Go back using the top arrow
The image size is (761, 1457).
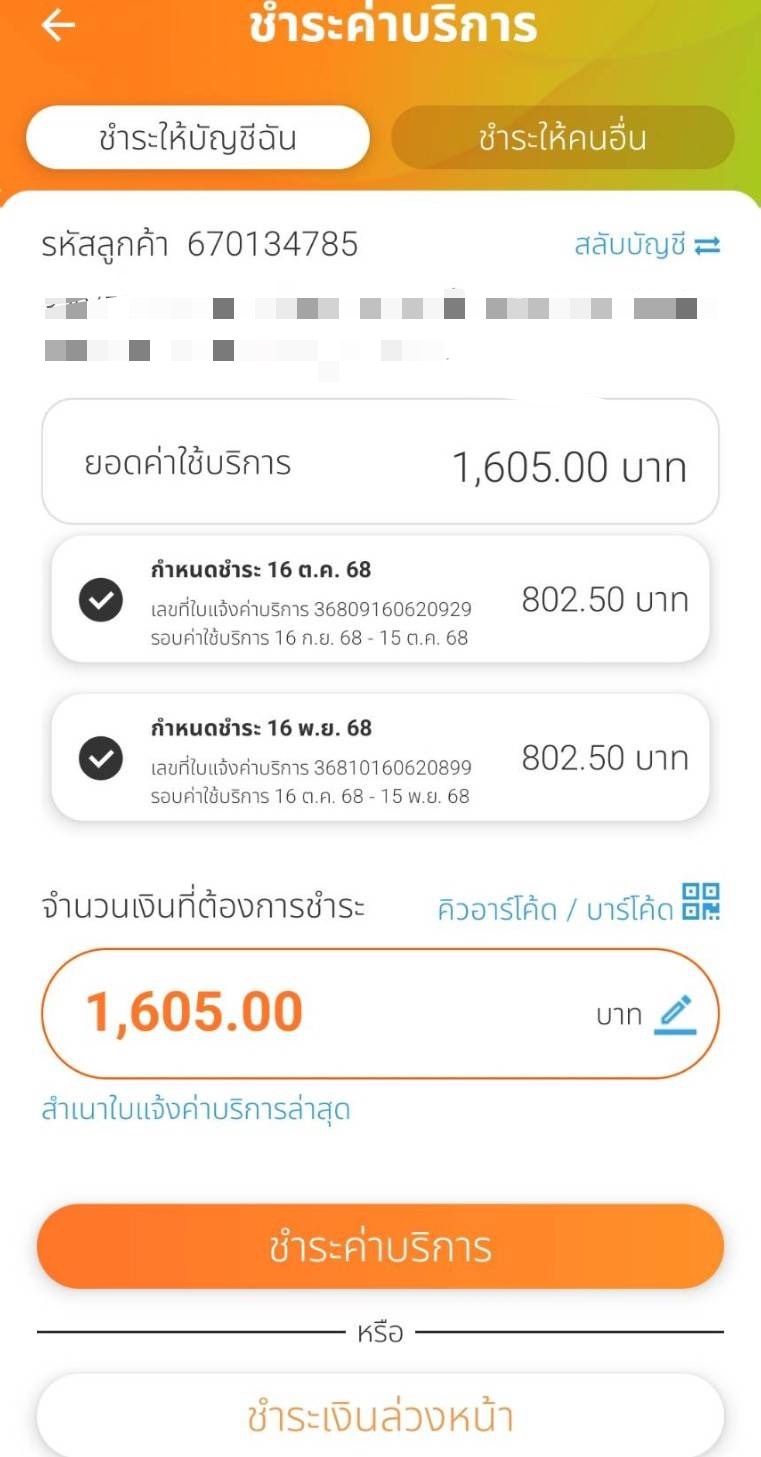[x=58, y=26]
